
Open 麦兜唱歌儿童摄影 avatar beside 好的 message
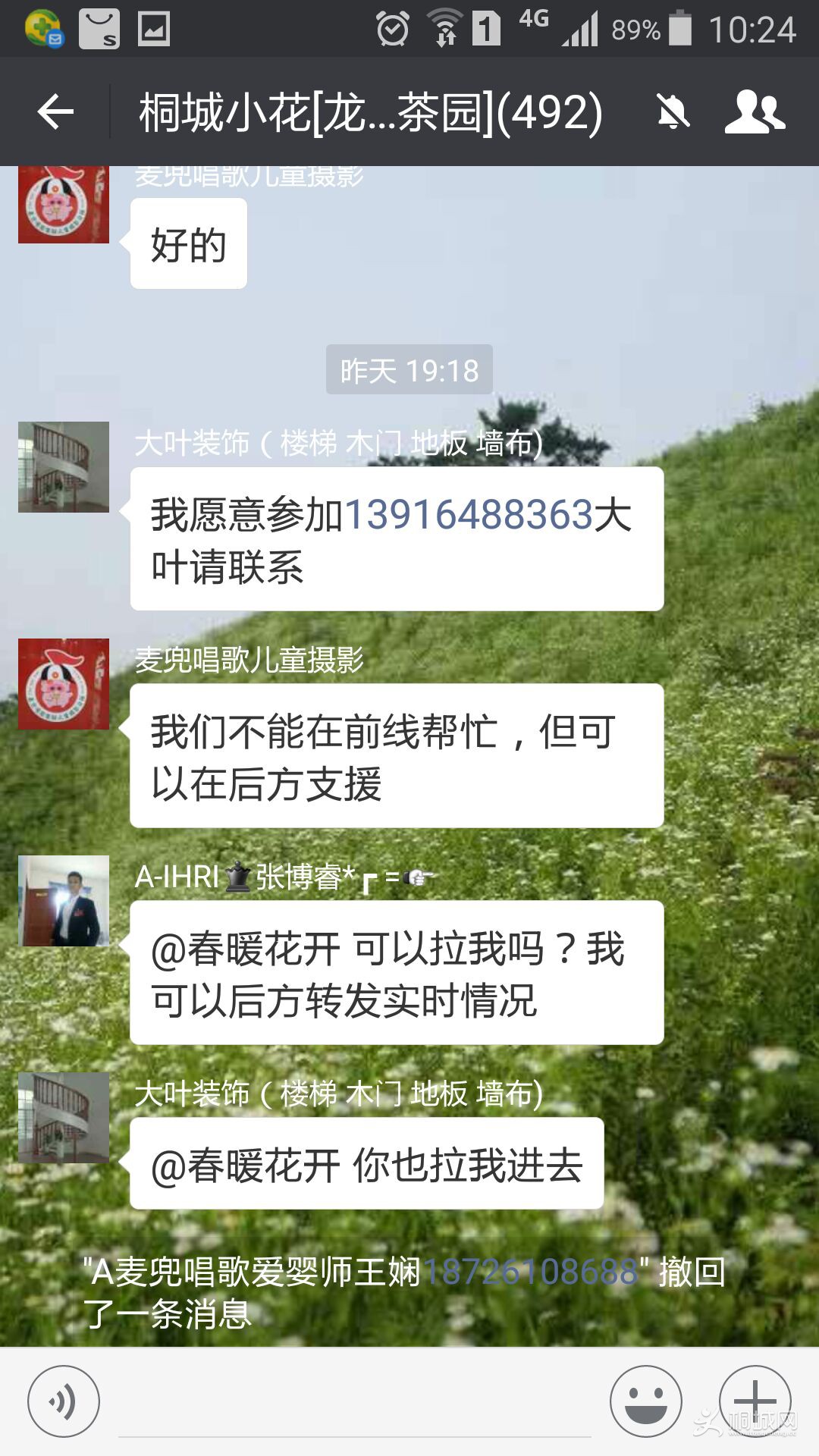64,205
